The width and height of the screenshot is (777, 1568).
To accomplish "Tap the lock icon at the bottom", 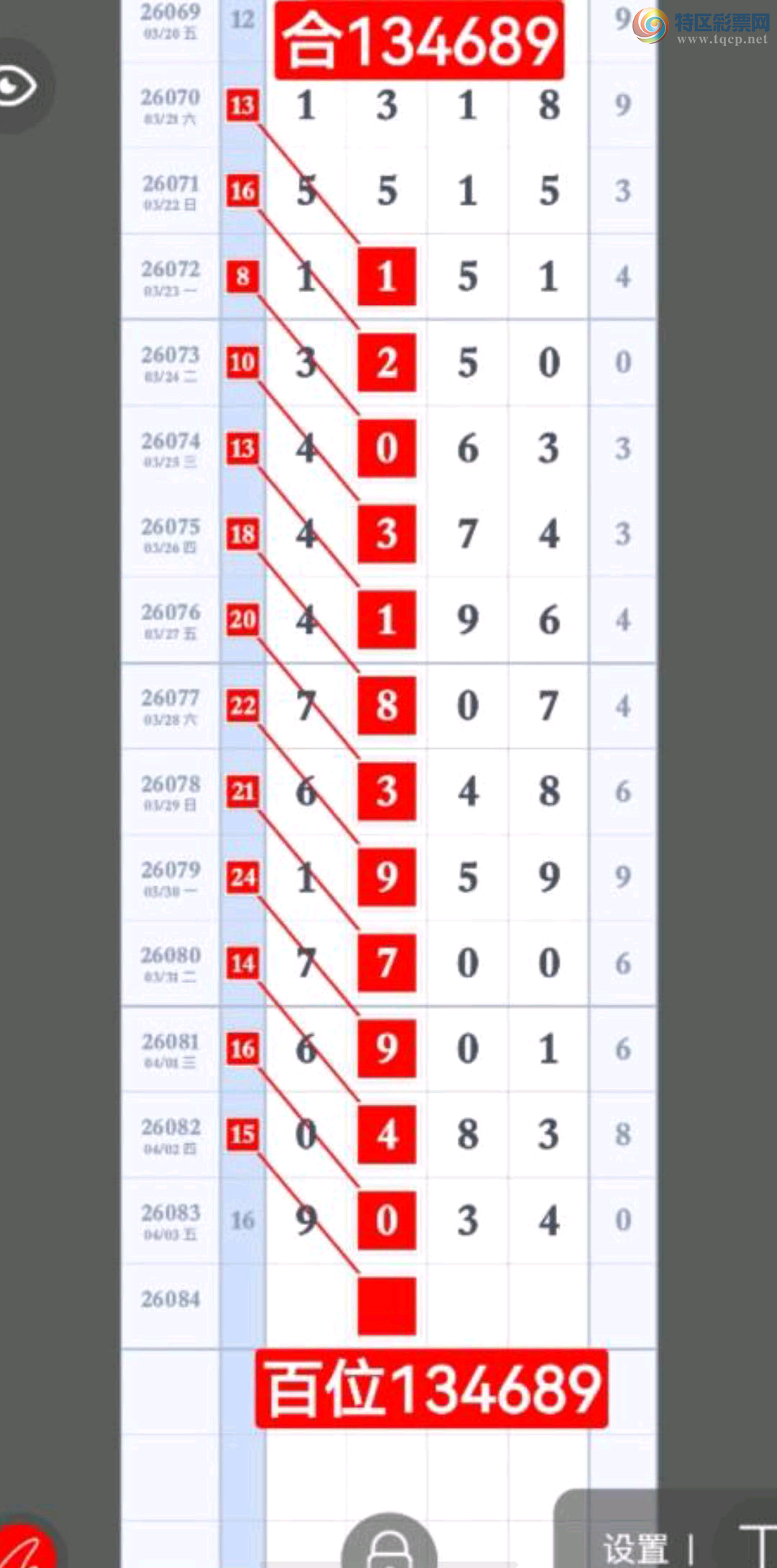I will point(389,1546).
